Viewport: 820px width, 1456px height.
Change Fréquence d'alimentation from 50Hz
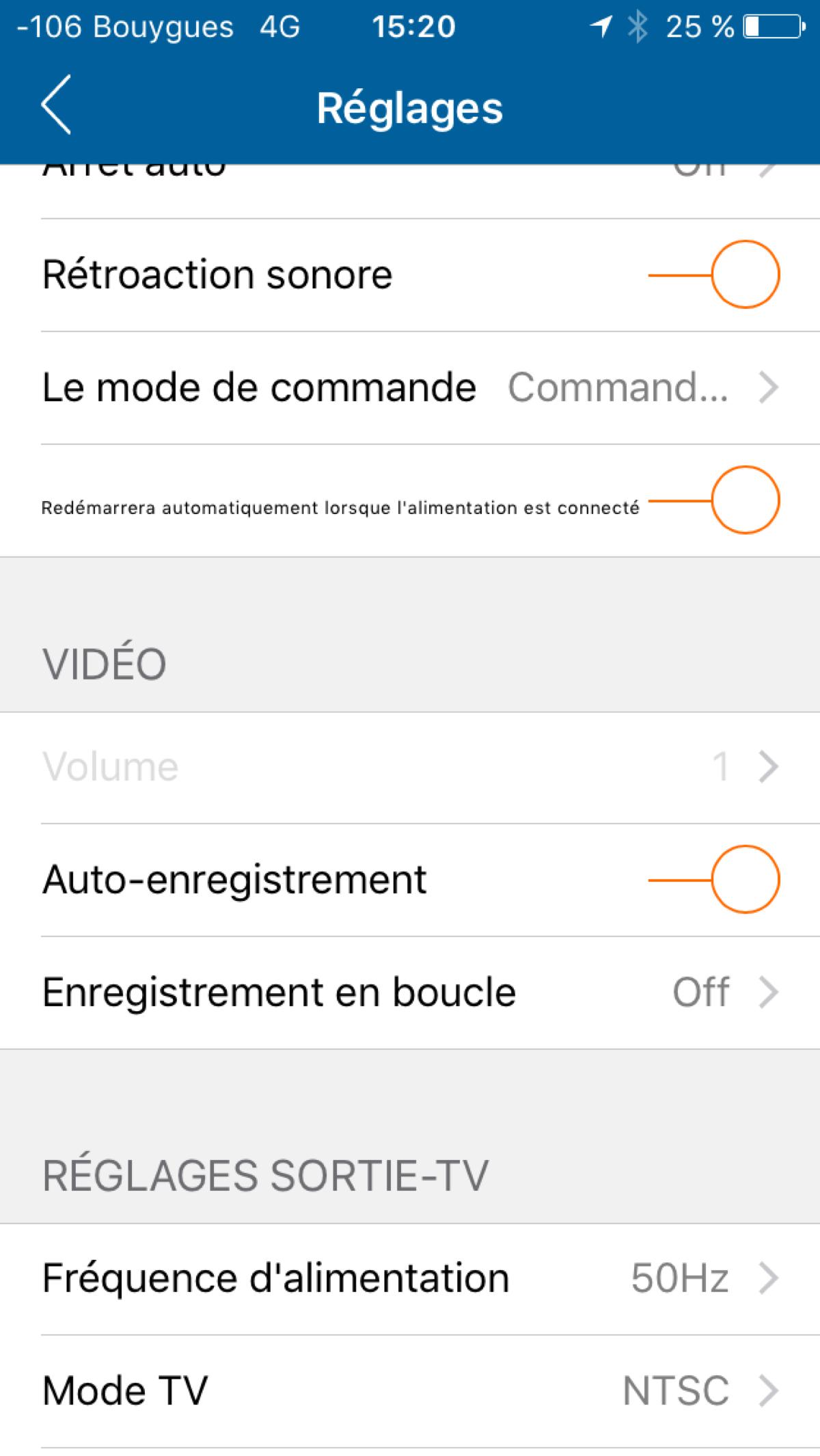[x=410, y=1278]
